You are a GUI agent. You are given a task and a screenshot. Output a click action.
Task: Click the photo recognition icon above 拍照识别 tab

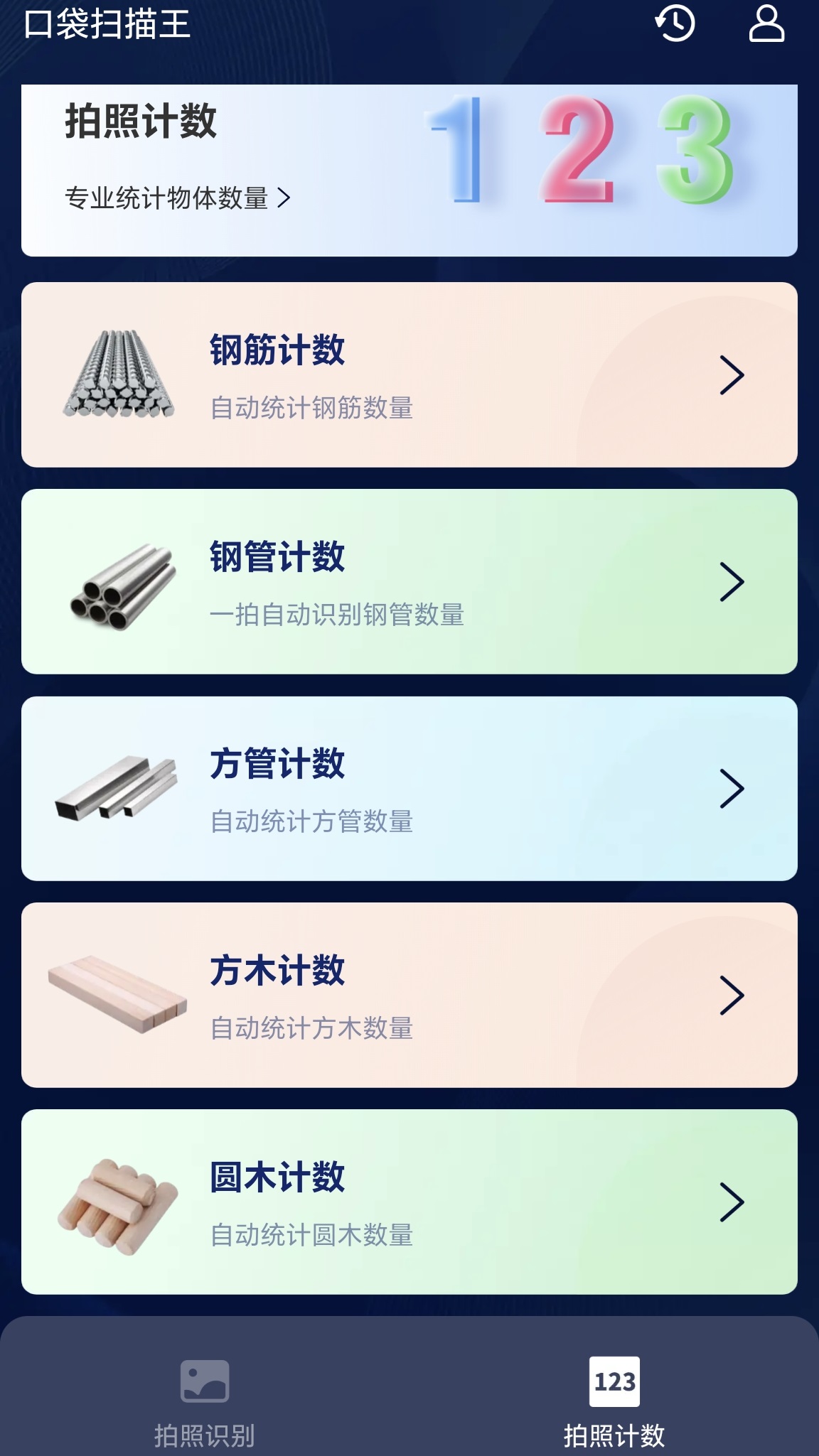[205, 1376]
